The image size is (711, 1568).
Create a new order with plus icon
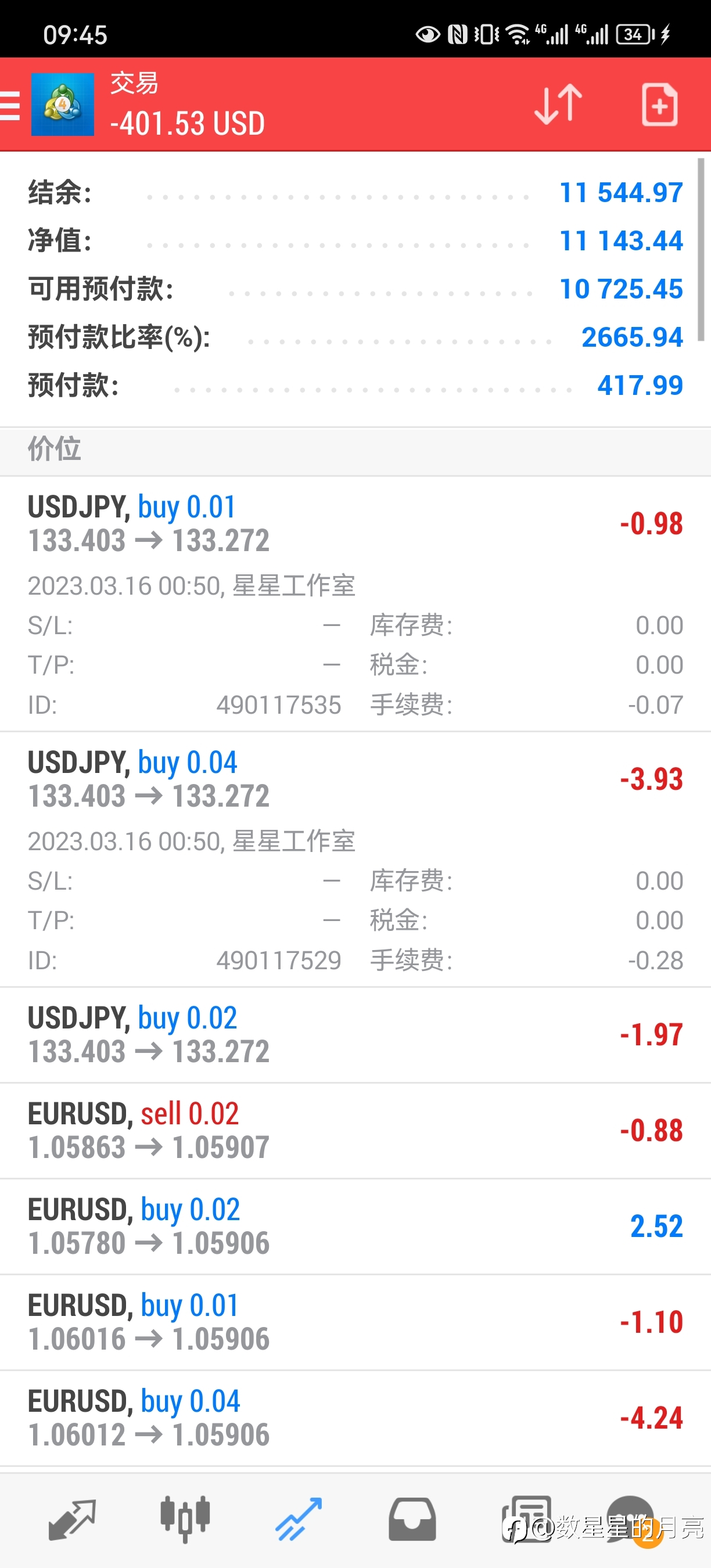point(660,105)
